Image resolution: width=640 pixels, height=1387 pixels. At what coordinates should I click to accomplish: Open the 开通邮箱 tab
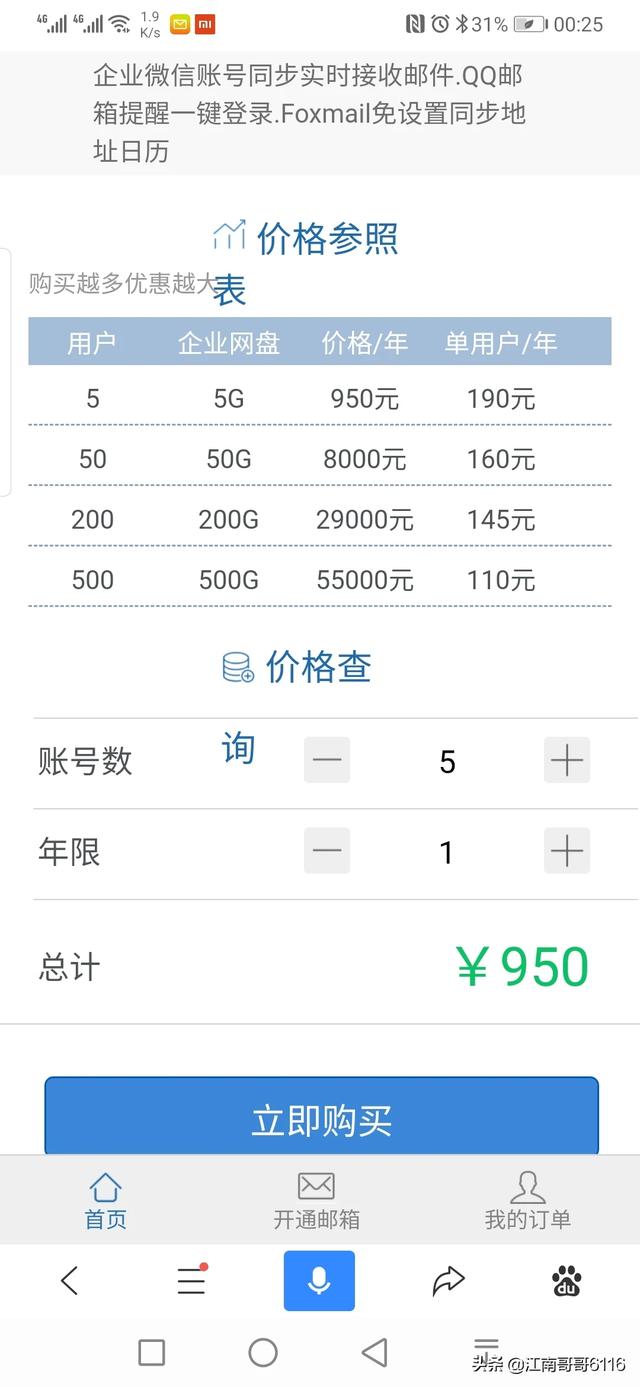(316, 1201)
